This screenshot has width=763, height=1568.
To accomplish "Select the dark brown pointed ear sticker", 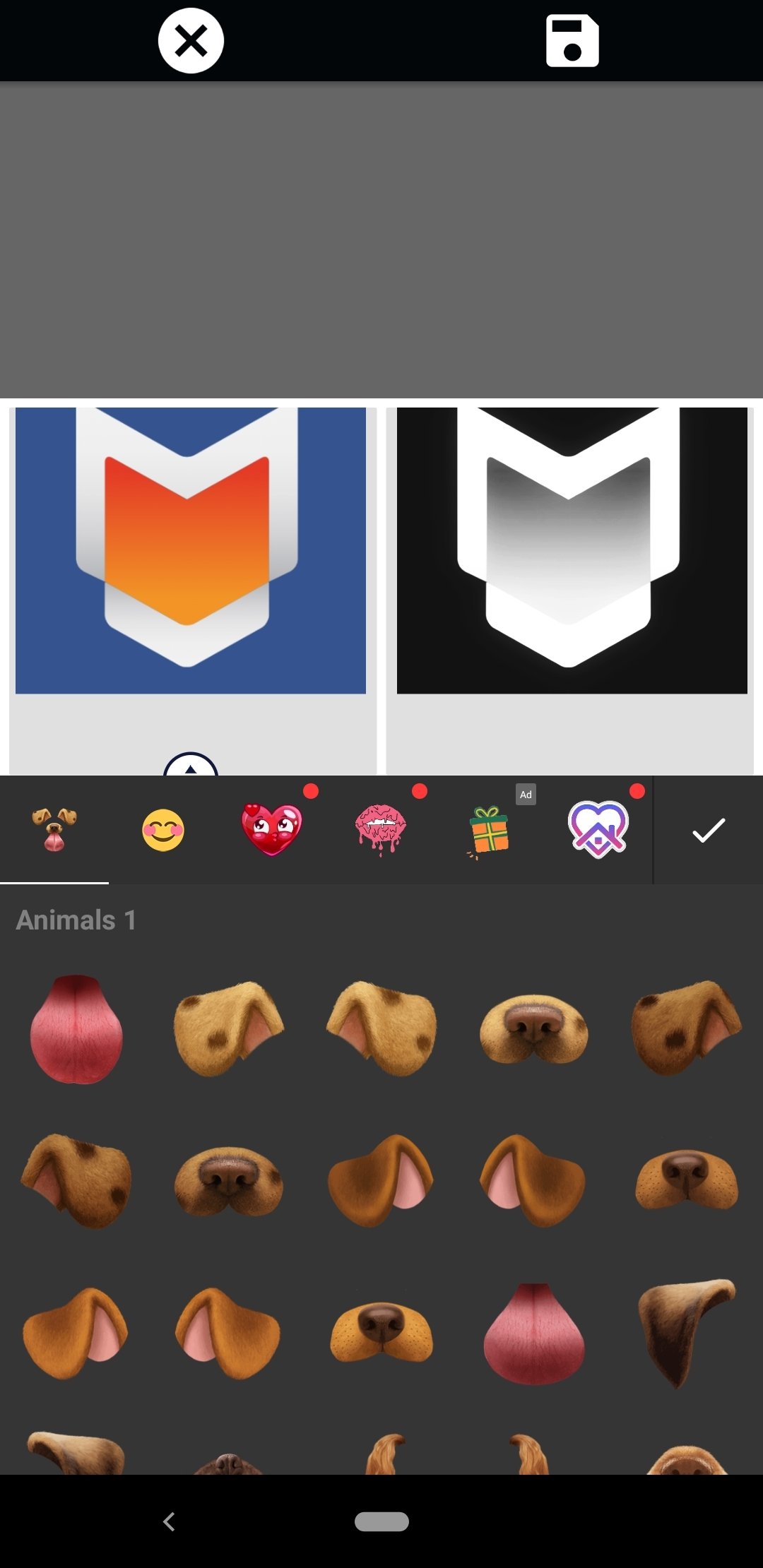I will tap(686, 1333).
